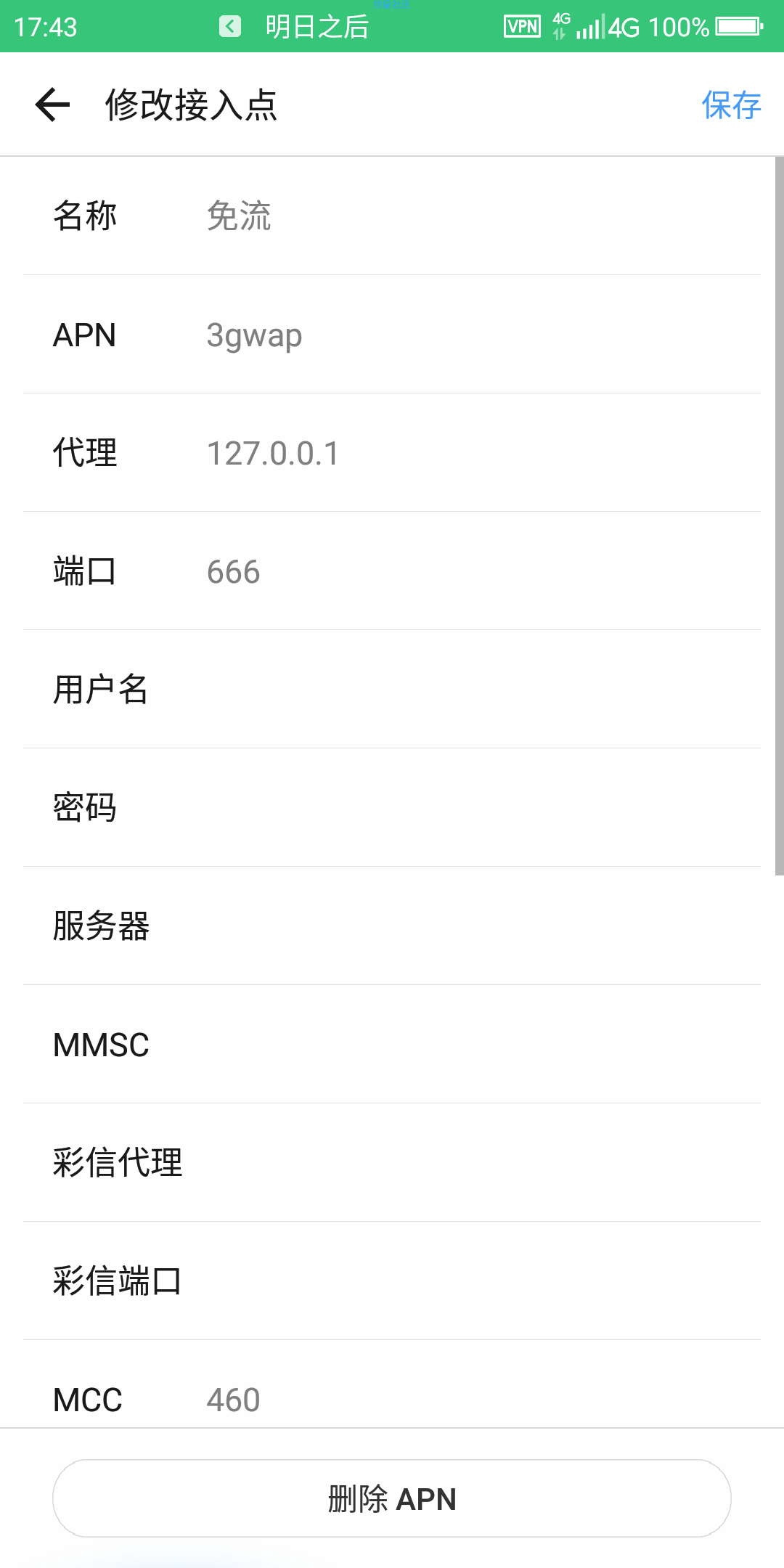The image size is (784, 1568).
Task: Open the 服务器 setting
Action: (x=392, y=926)
